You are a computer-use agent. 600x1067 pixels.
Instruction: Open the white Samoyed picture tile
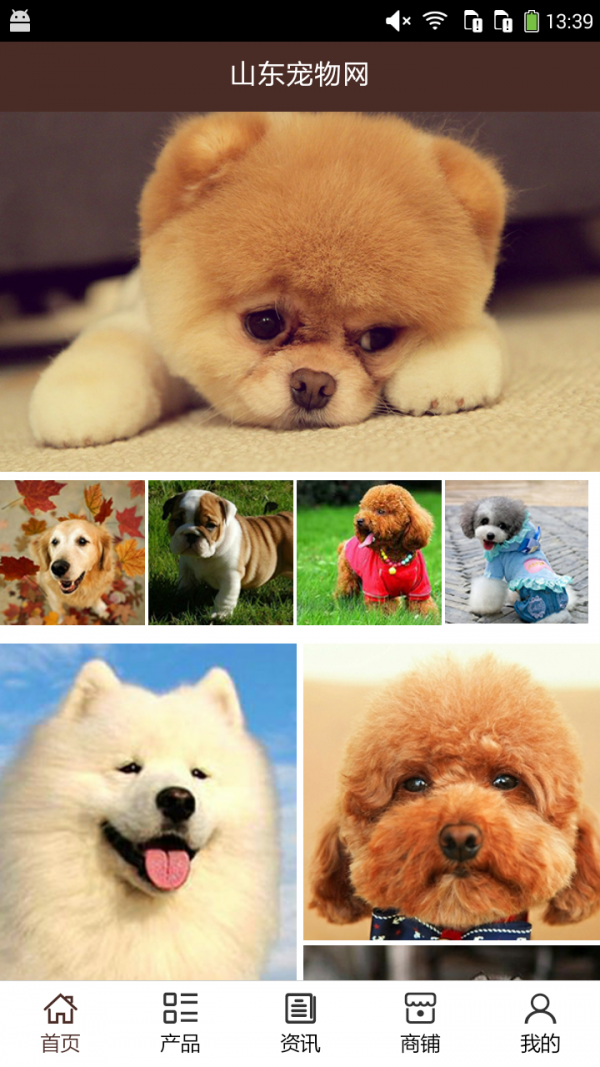(148, 811)
